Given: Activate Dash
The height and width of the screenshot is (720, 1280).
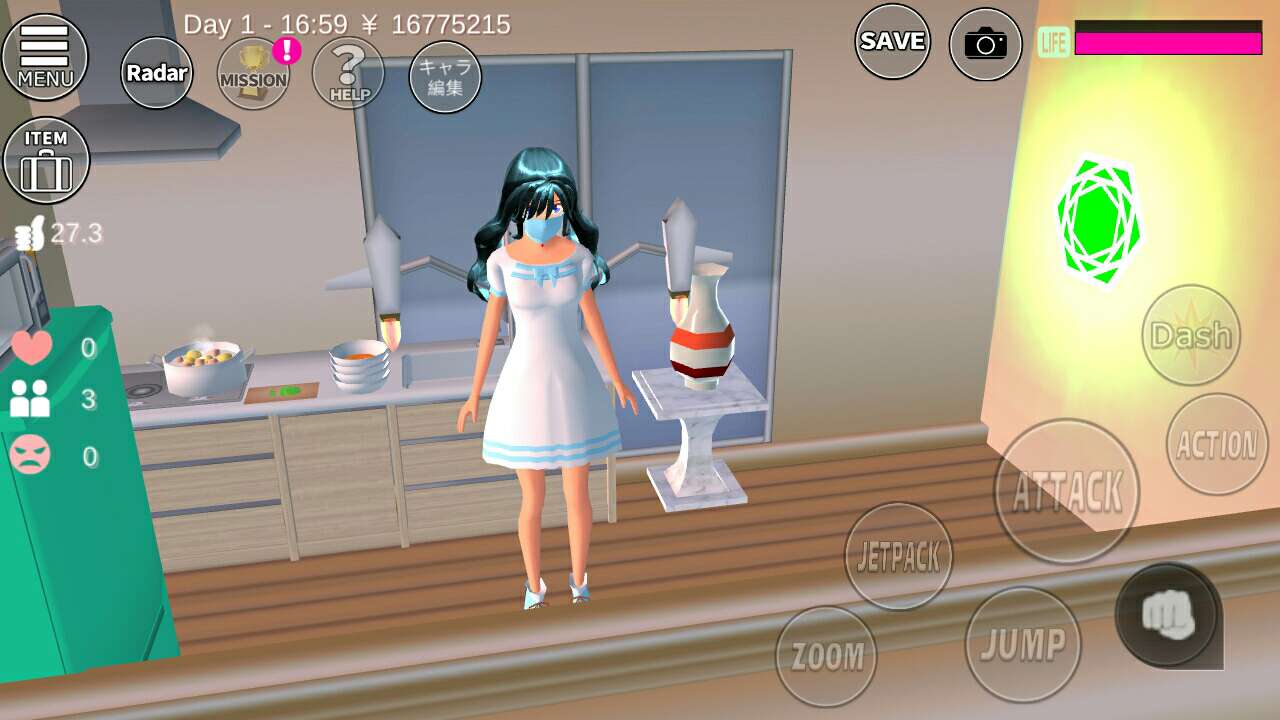Looking at the screenshot, I should (1190, 335).
